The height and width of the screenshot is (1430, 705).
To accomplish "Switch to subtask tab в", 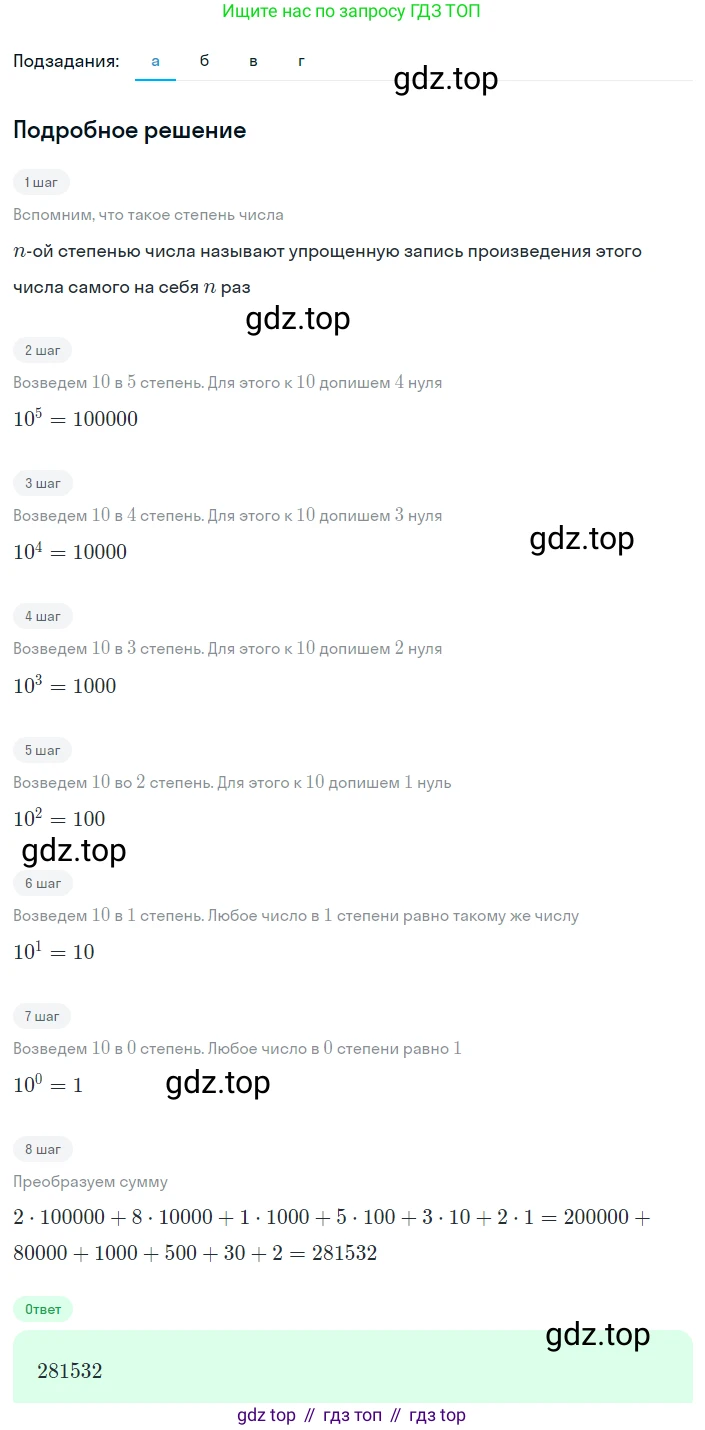I will click(x=253, y=61).
